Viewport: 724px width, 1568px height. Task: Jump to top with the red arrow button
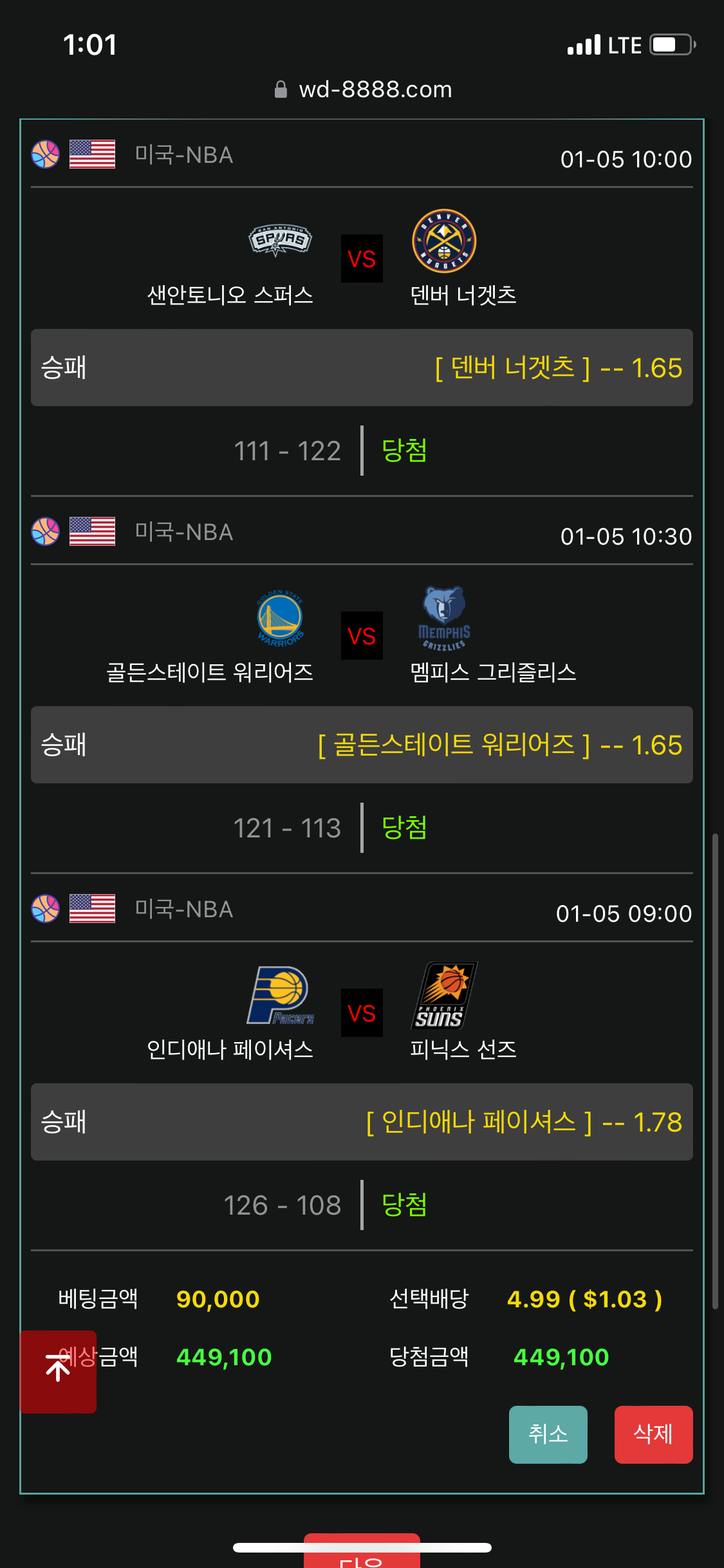point(58,1372)
